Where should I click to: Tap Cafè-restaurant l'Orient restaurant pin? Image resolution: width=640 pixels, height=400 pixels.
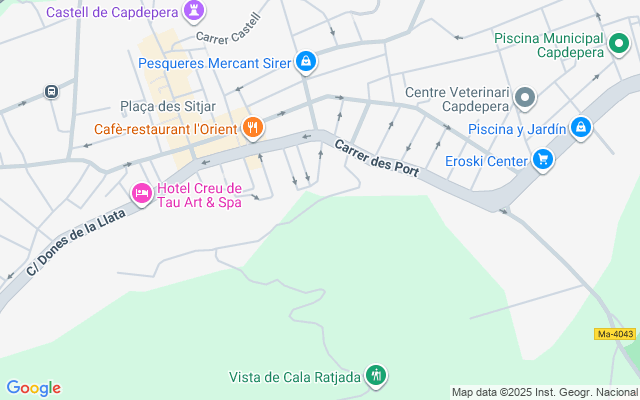[254, 128]
